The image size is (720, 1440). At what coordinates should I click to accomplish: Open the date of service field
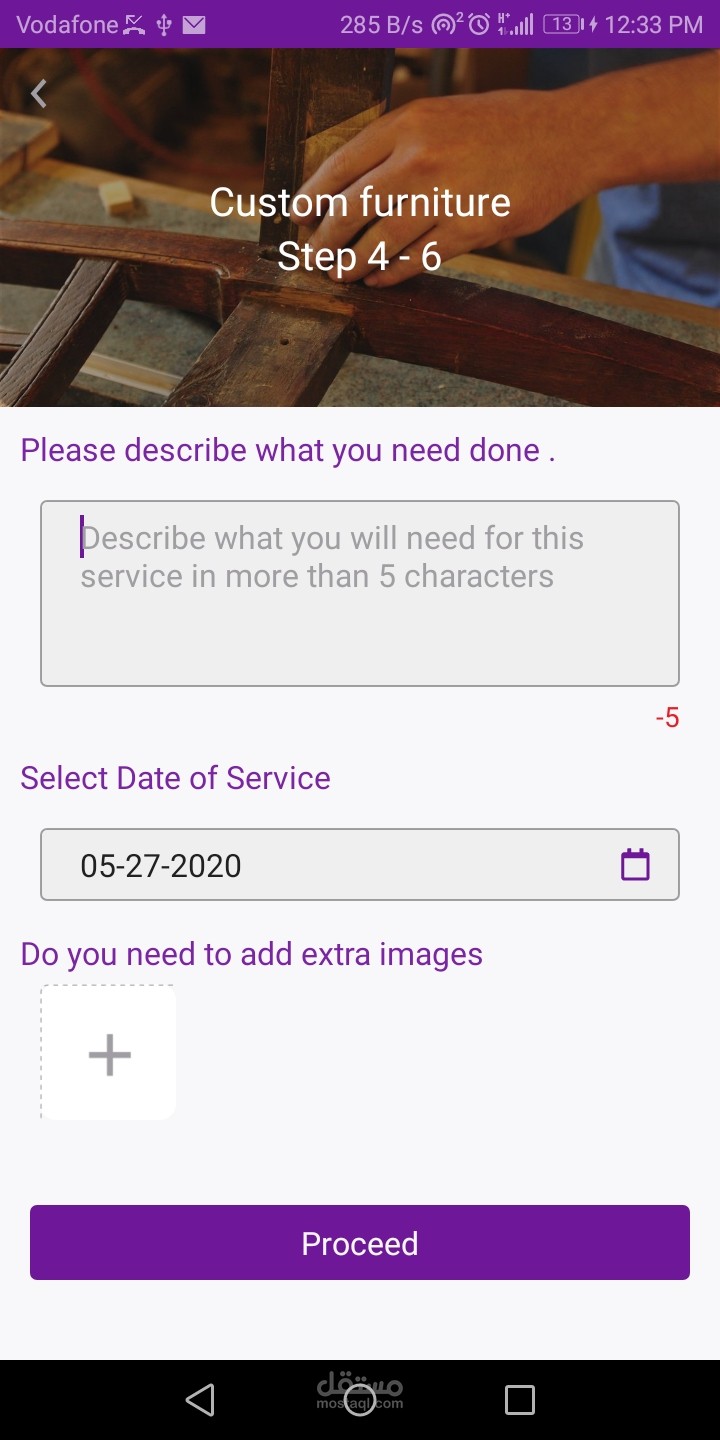[330, 865]
